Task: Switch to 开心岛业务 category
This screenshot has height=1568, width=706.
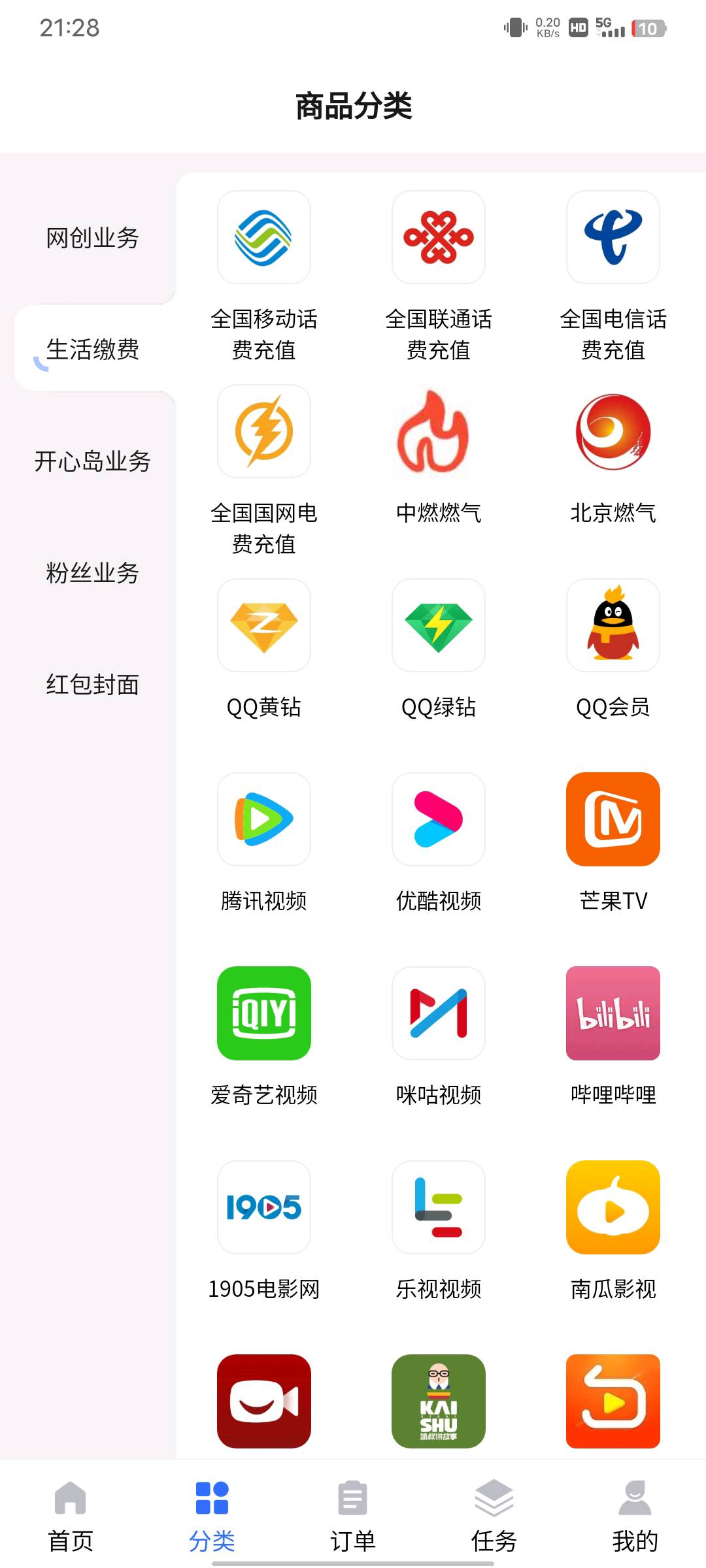Action: click(92, 461)
